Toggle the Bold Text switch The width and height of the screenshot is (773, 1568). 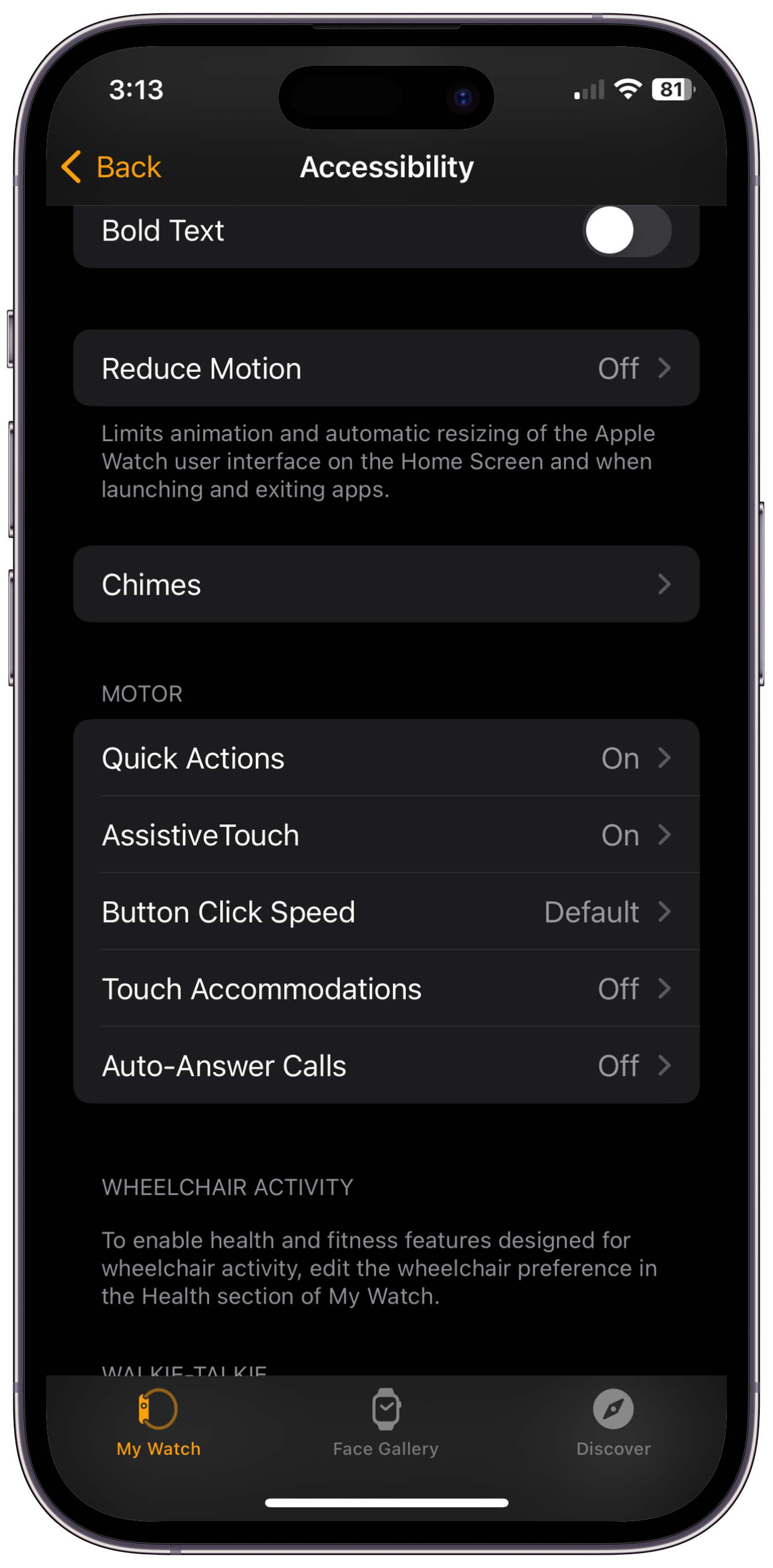(x=626, y=231)
